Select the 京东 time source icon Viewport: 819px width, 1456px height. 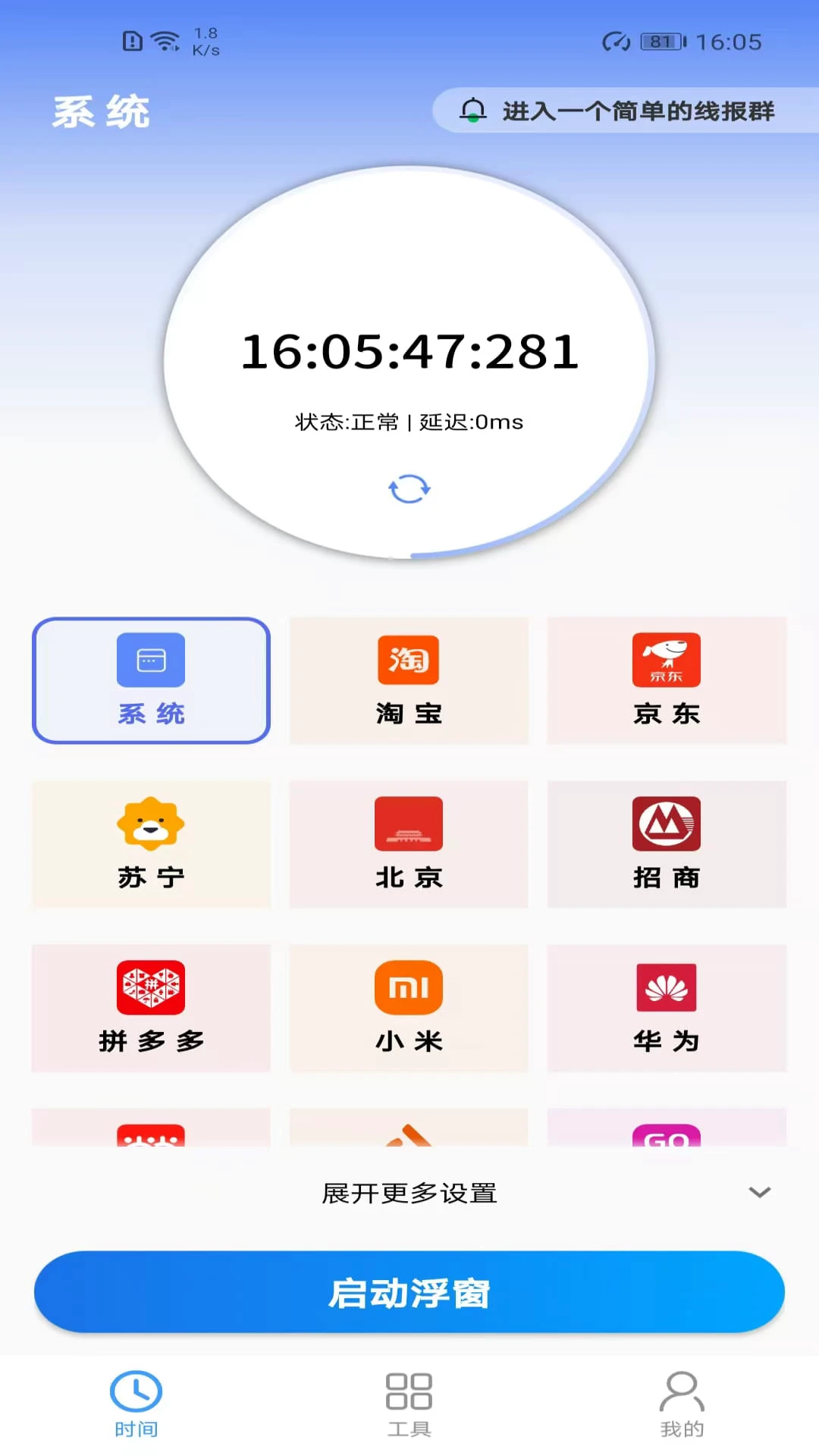(x=667, y=680)
